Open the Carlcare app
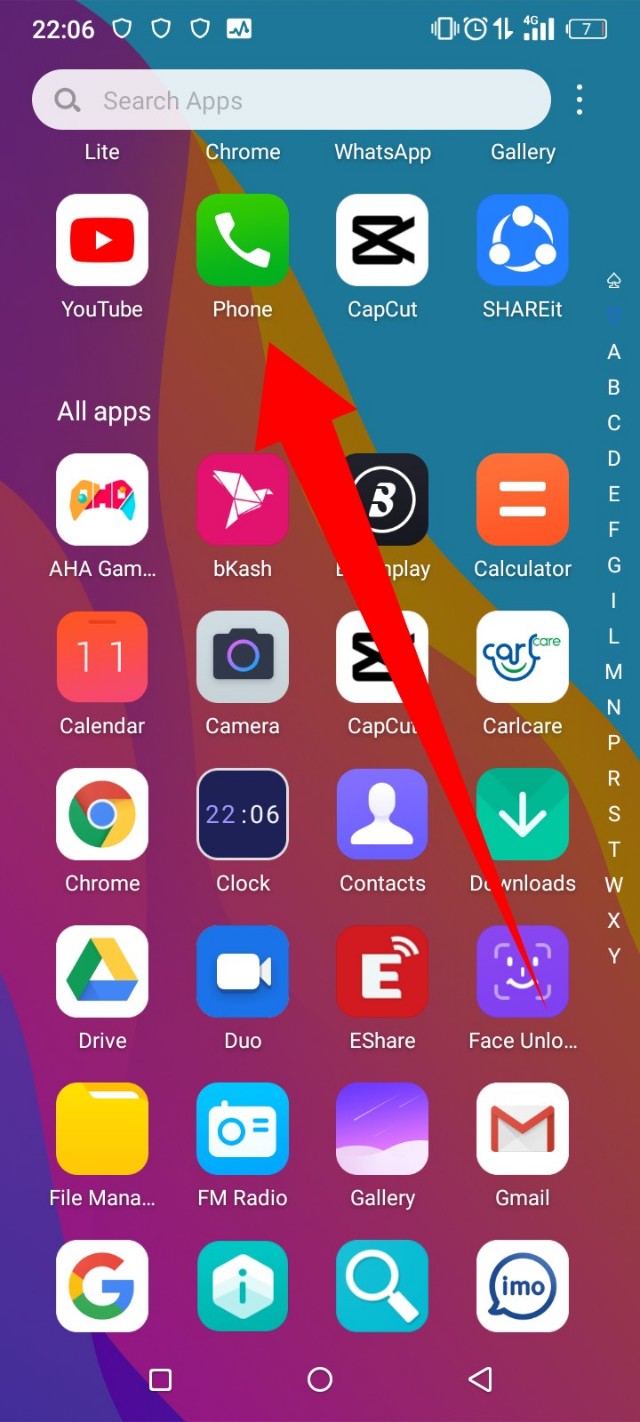The image size is (640, 1422). pyautogui.click(x=522, y=657)
